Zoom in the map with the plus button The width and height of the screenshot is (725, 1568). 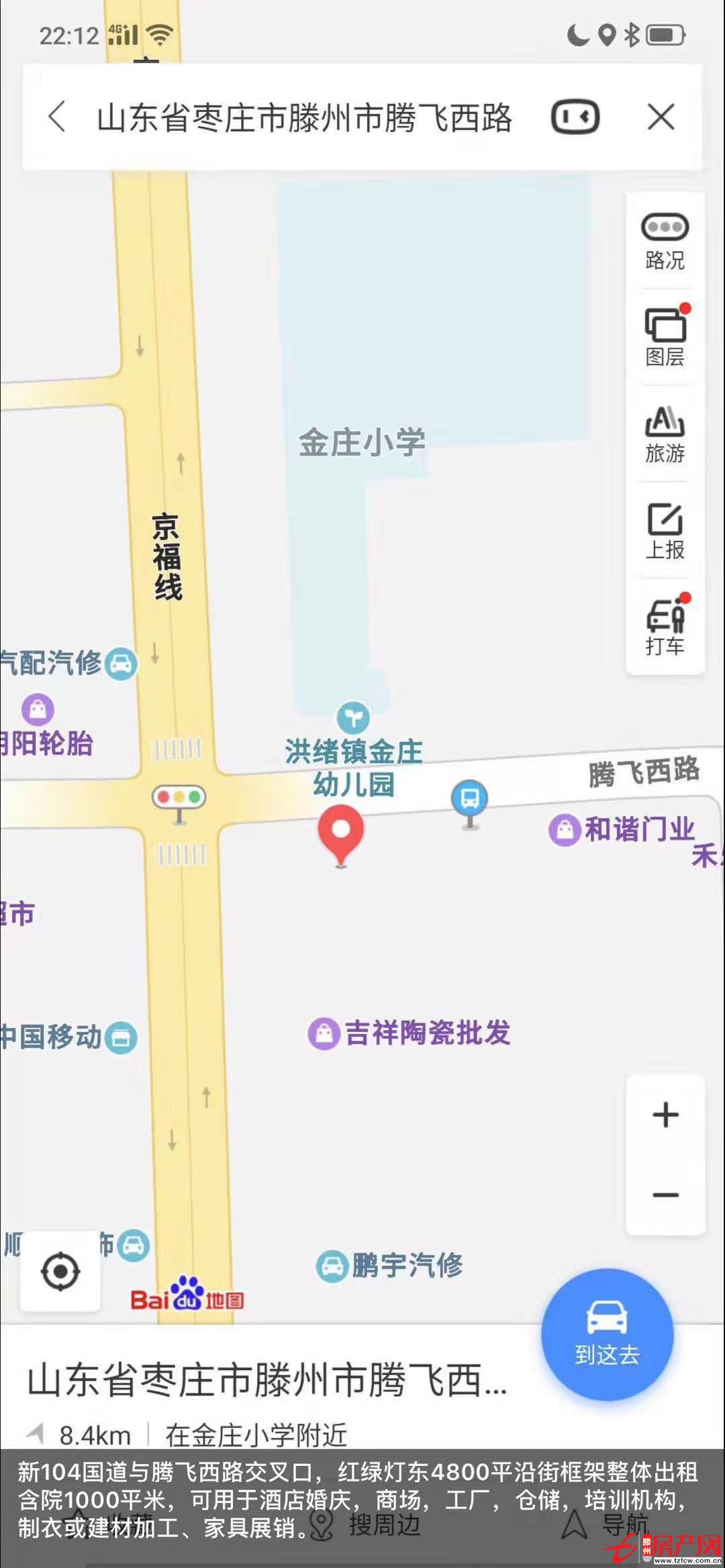[665, 1115]
